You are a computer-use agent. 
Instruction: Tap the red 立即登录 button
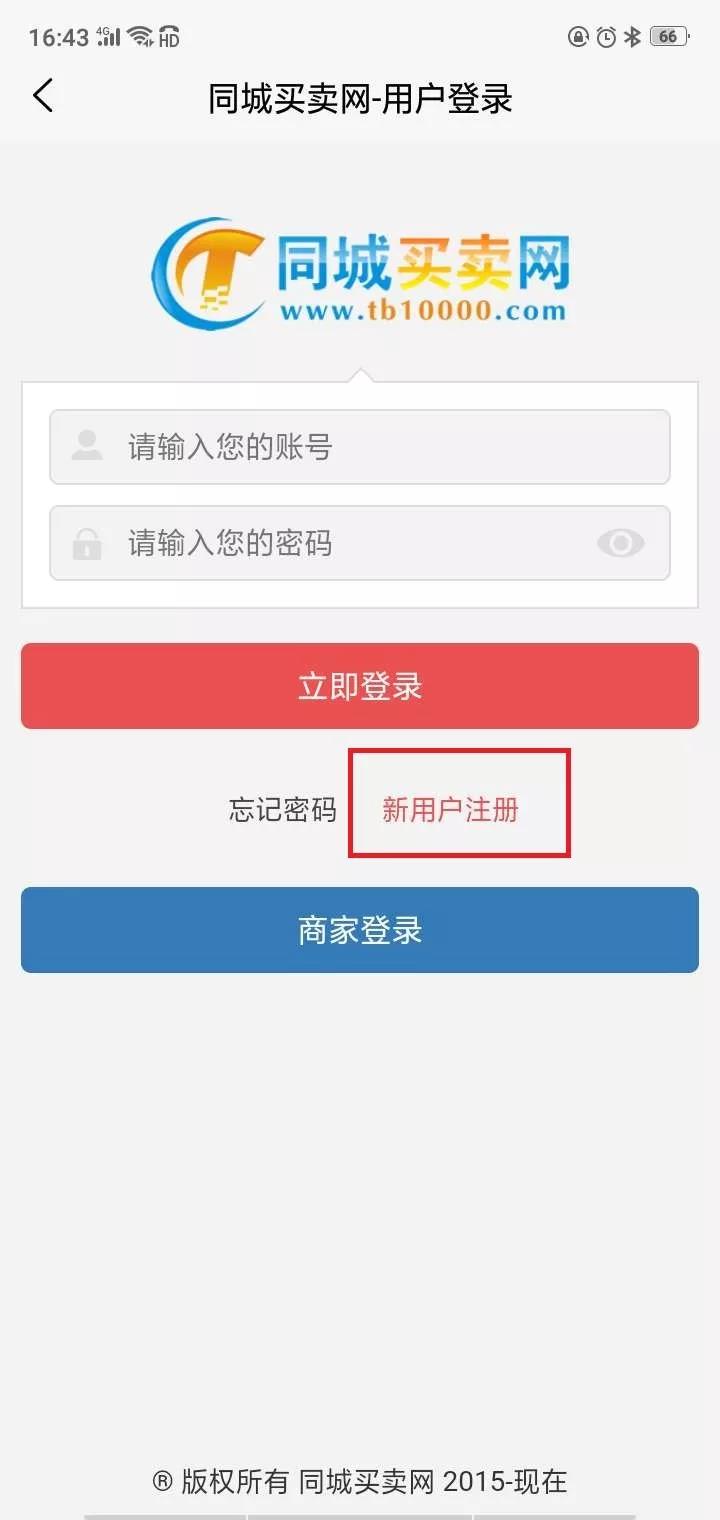(360, 686)
